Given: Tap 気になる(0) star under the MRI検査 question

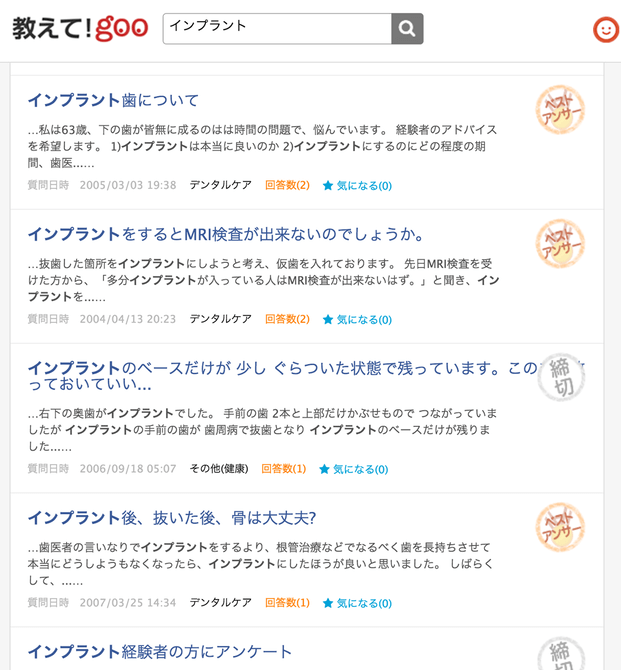Looking at the screenshot, I should [357, 319].
